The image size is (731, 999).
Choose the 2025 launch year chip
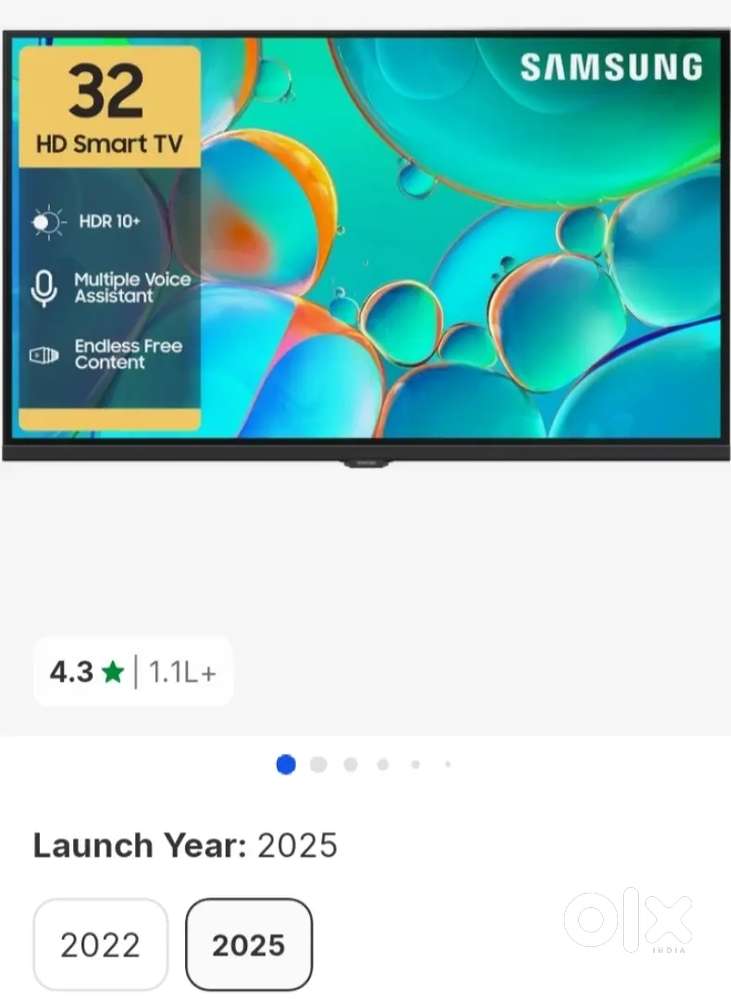[249, 944]
